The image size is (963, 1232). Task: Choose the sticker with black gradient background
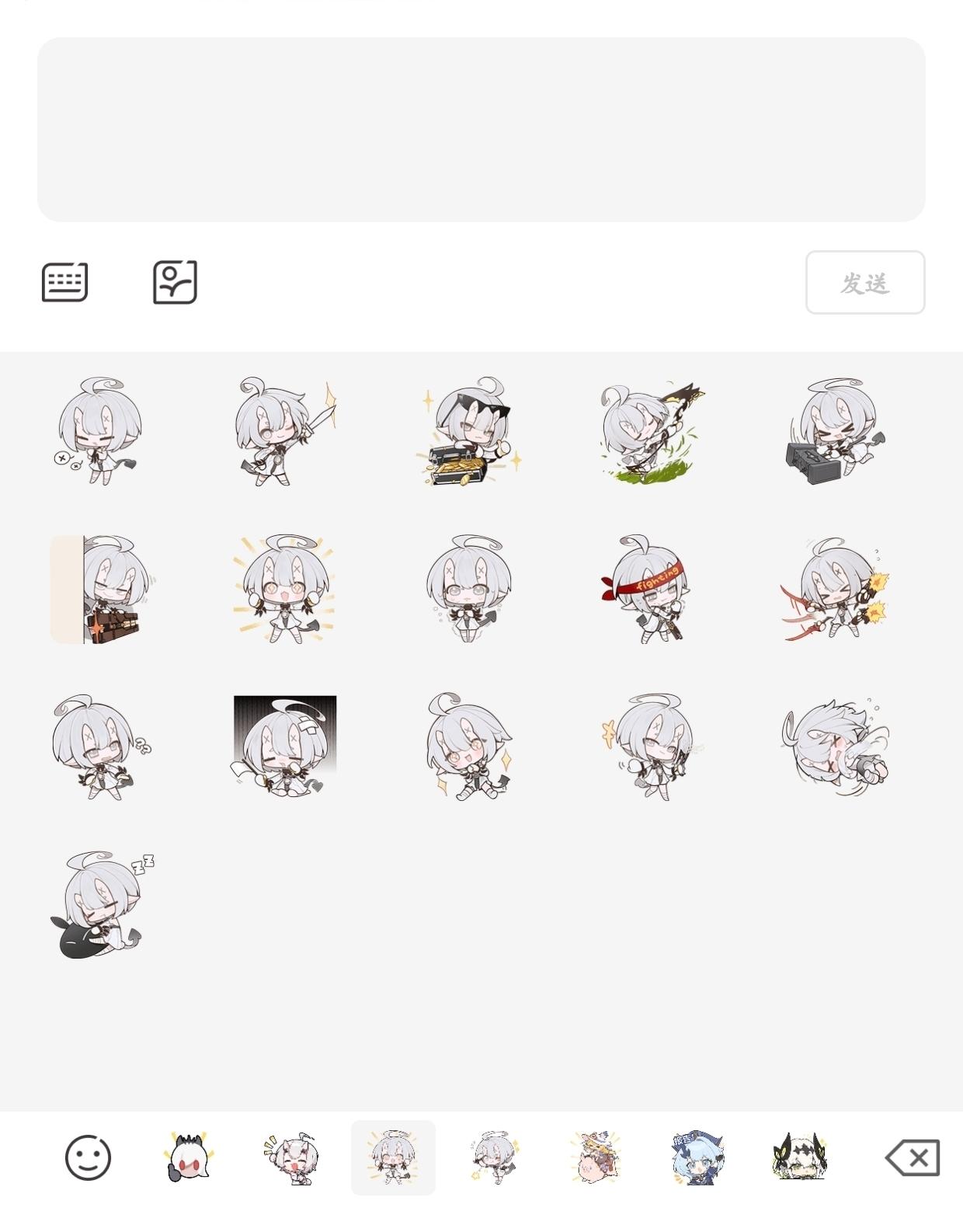[285, 746]
